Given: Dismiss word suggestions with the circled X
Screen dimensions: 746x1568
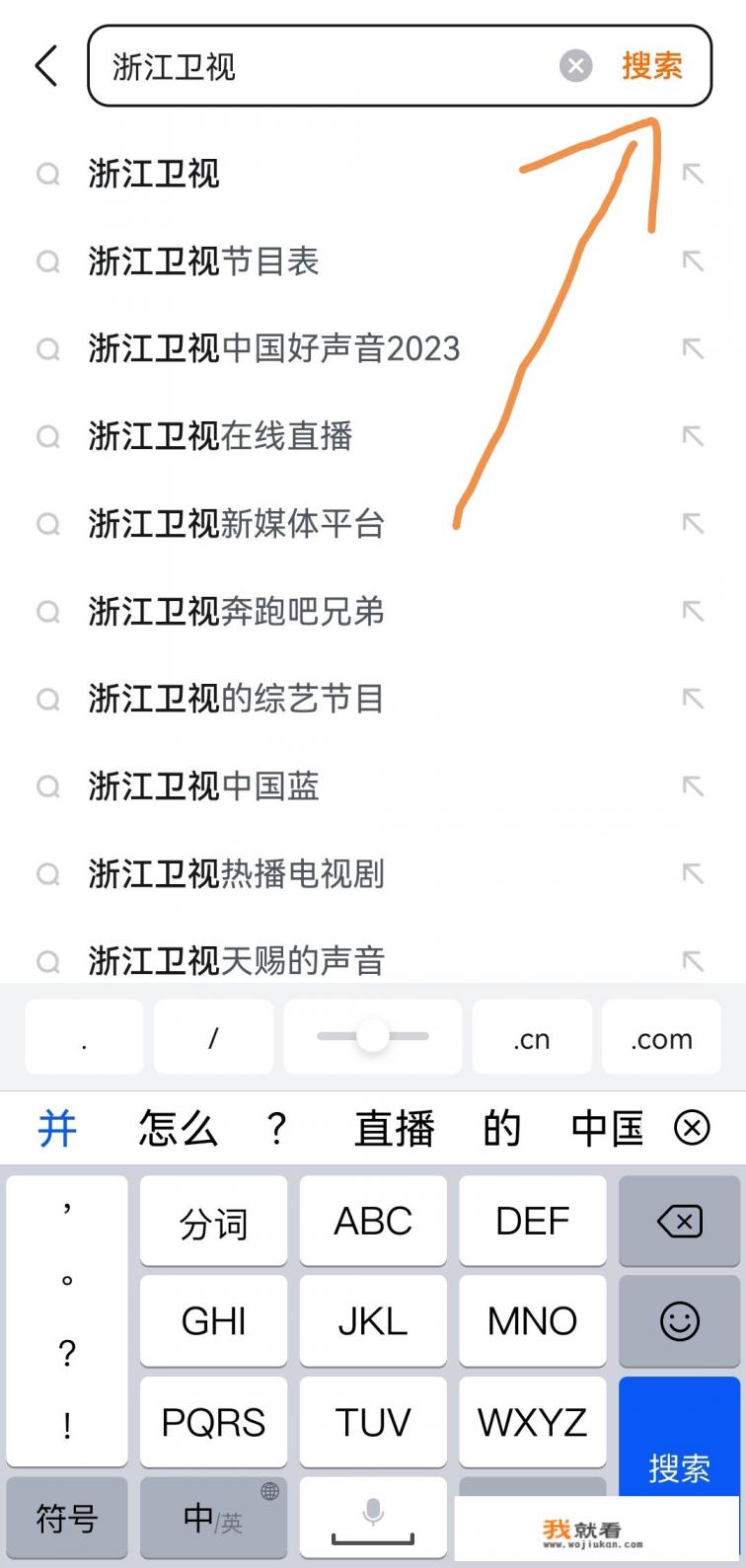Looking at the screenshot, I should click(692, 1128).
